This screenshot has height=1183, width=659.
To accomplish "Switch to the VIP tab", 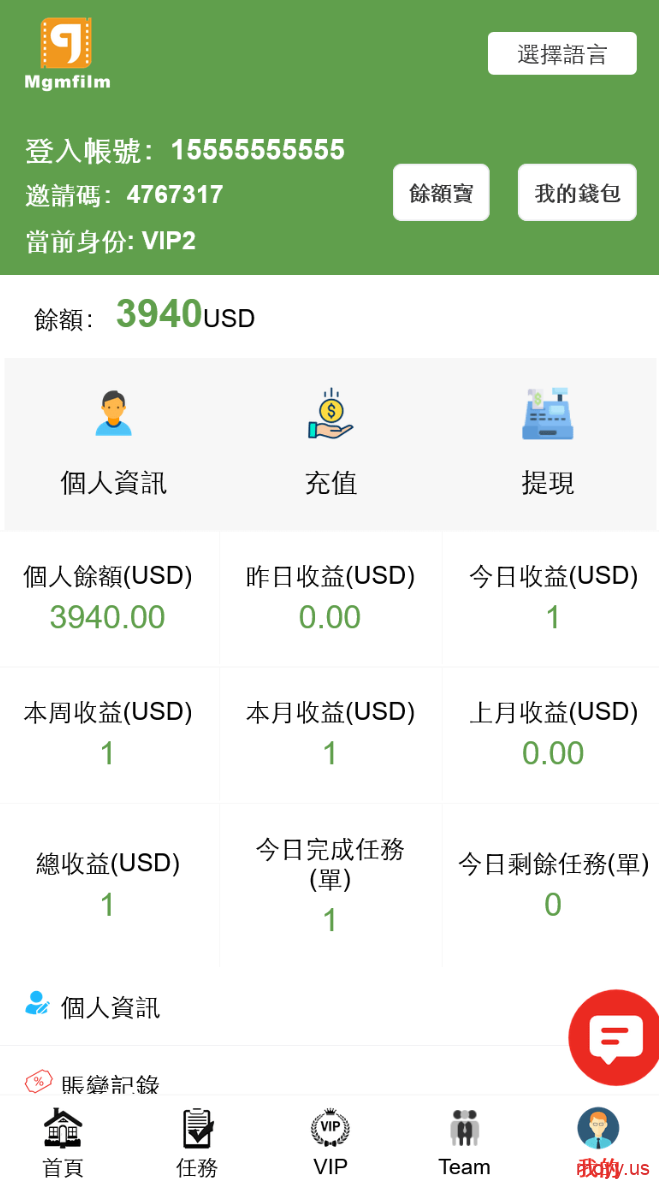I will click(x=331, y=1142).
